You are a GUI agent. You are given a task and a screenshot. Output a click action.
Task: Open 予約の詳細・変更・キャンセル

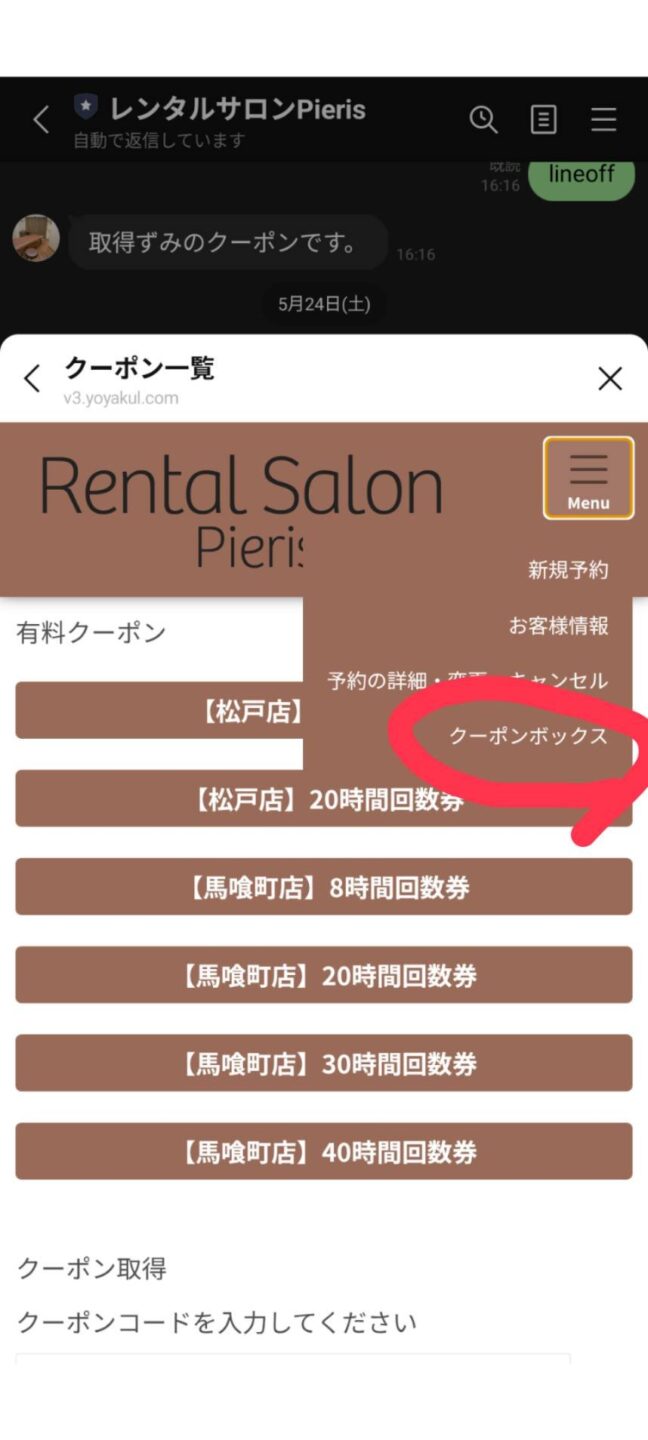point(467,681)
